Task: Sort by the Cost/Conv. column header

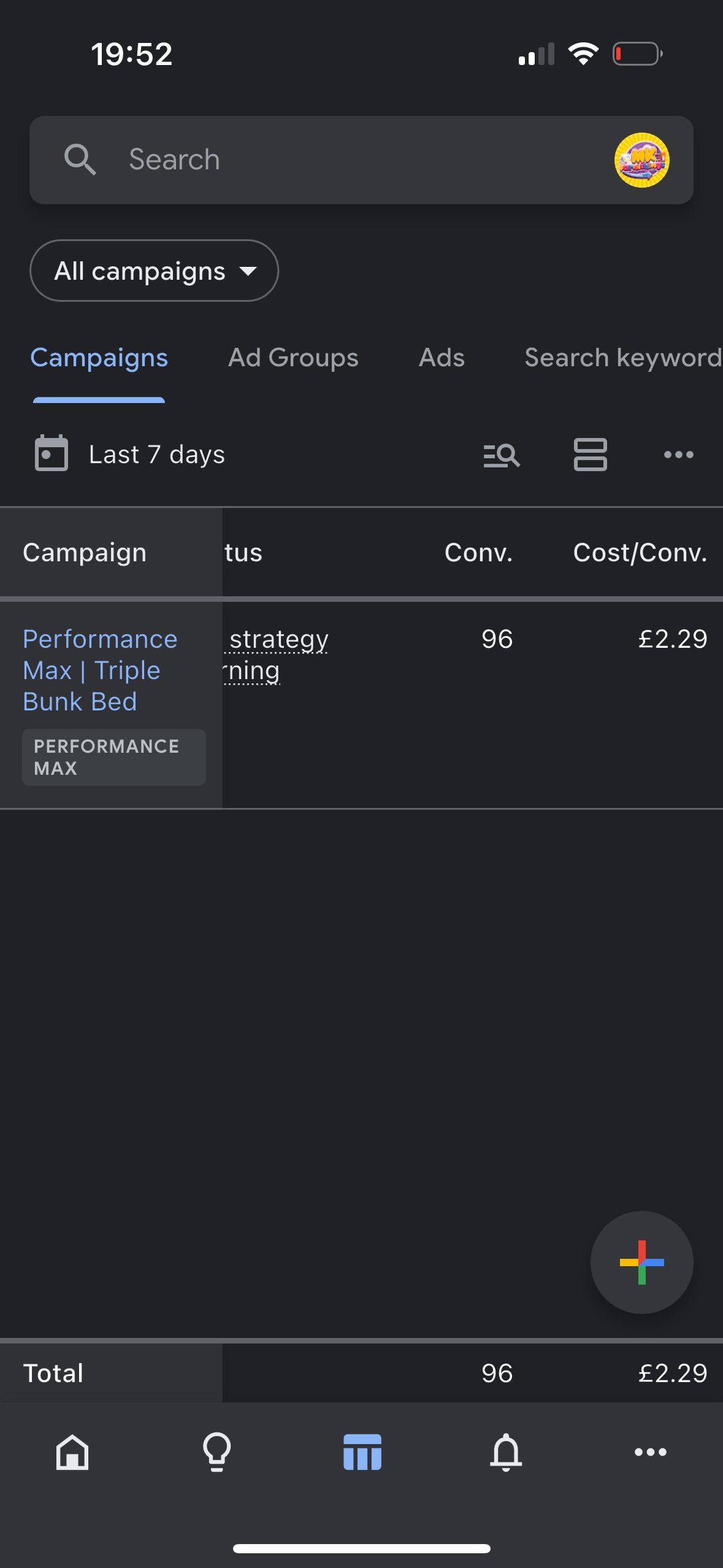Action: coord(640,553)
